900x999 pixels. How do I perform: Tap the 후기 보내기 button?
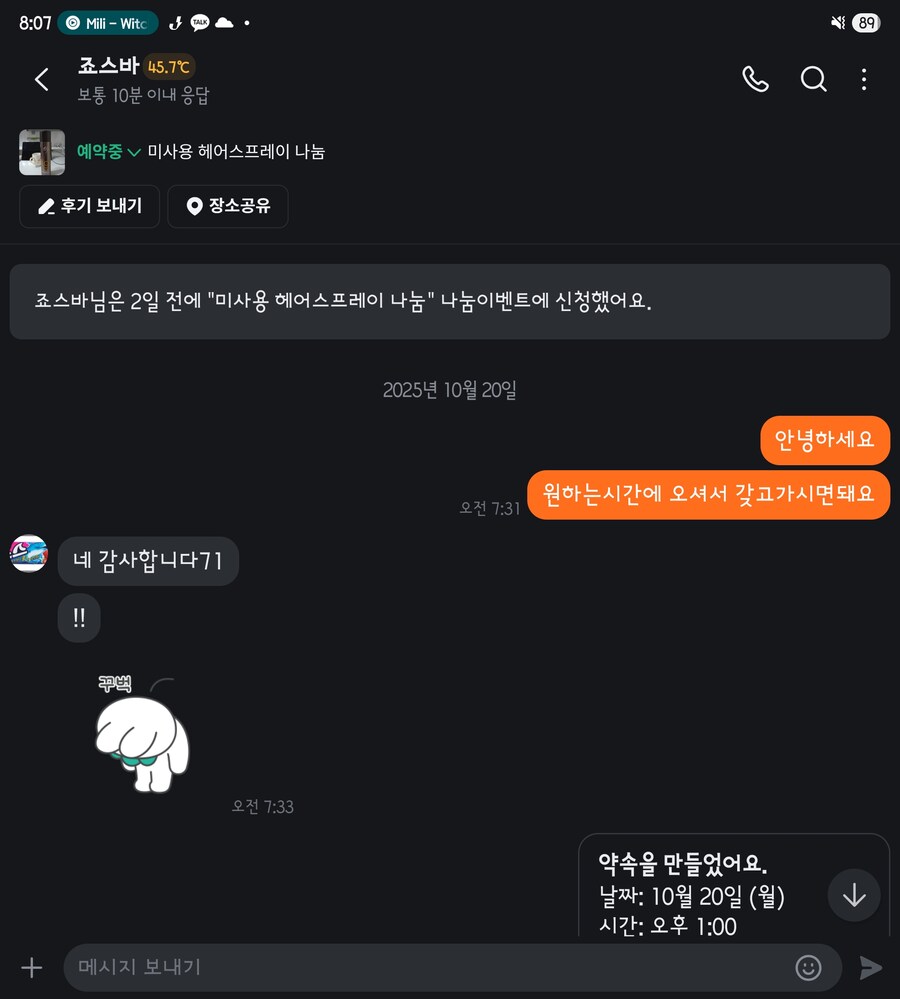89,206
